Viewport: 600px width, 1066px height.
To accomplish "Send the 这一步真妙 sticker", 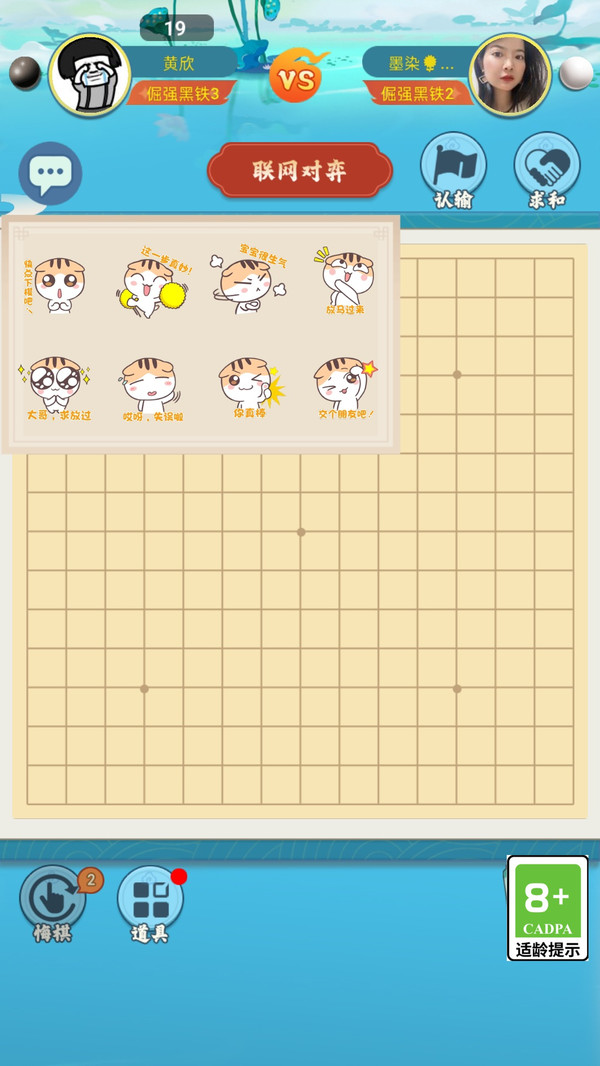I will click(153, 282).
